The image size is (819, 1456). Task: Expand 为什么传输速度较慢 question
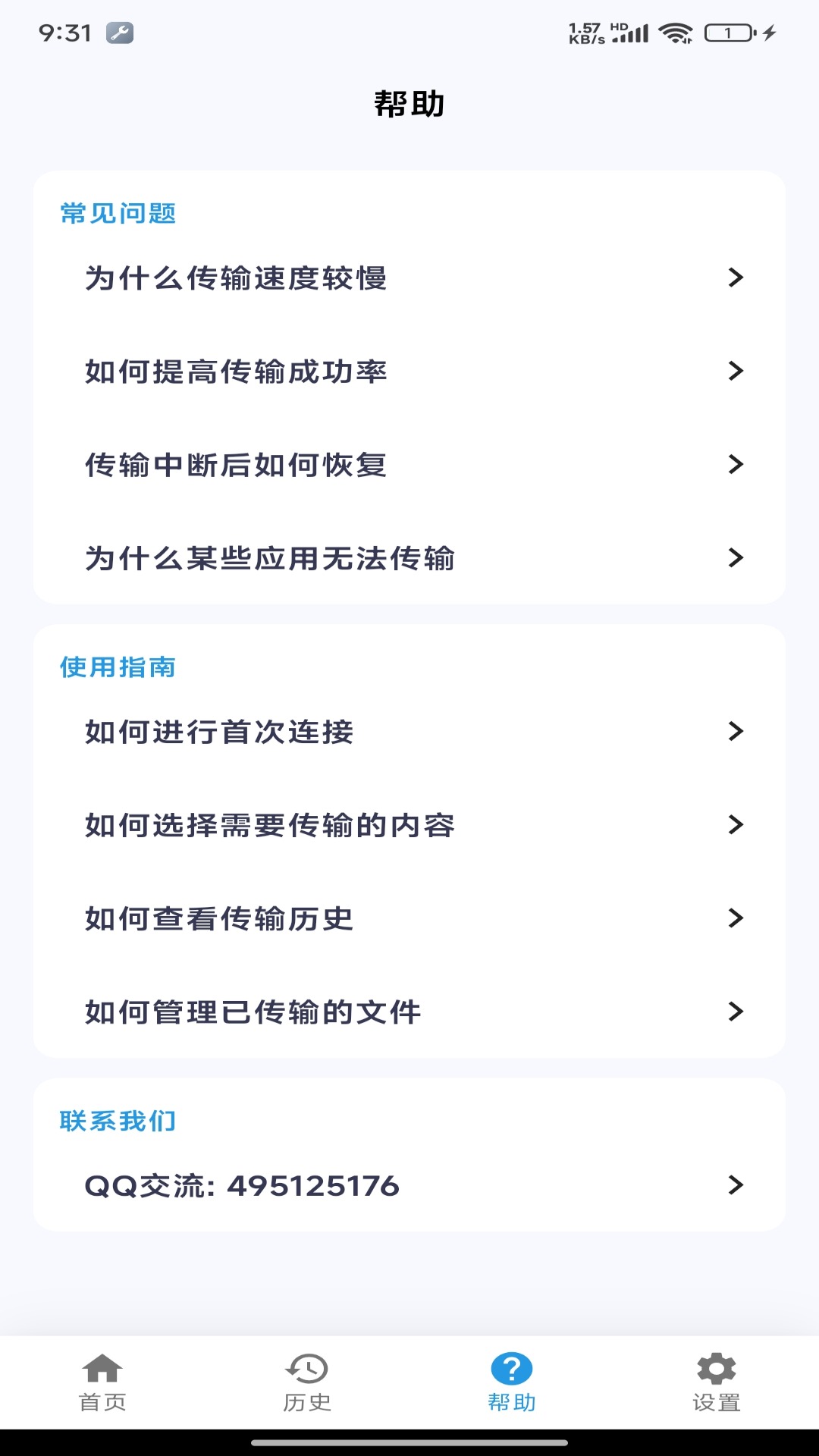pos(409,278)
